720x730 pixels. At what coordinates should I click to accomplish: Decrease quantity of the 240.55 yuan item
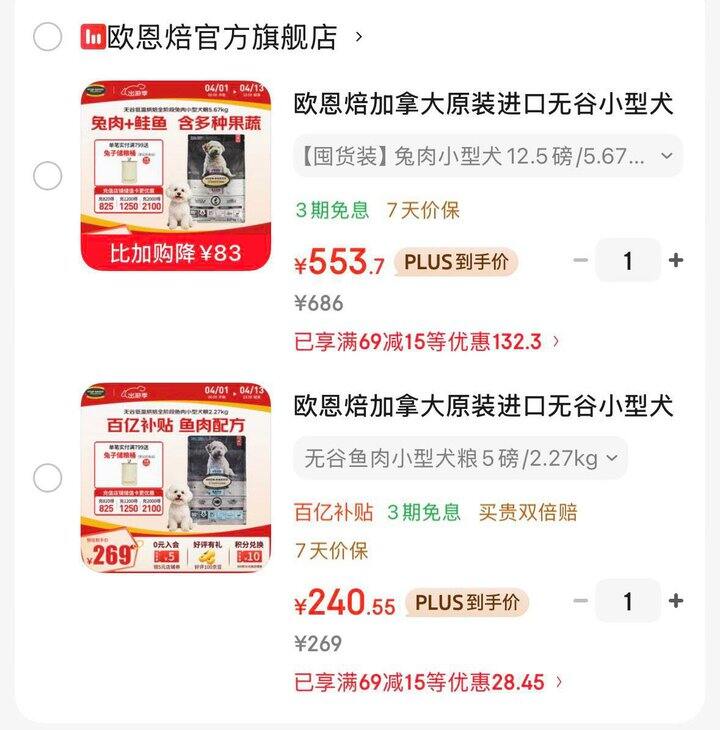[x=581, y=601]
